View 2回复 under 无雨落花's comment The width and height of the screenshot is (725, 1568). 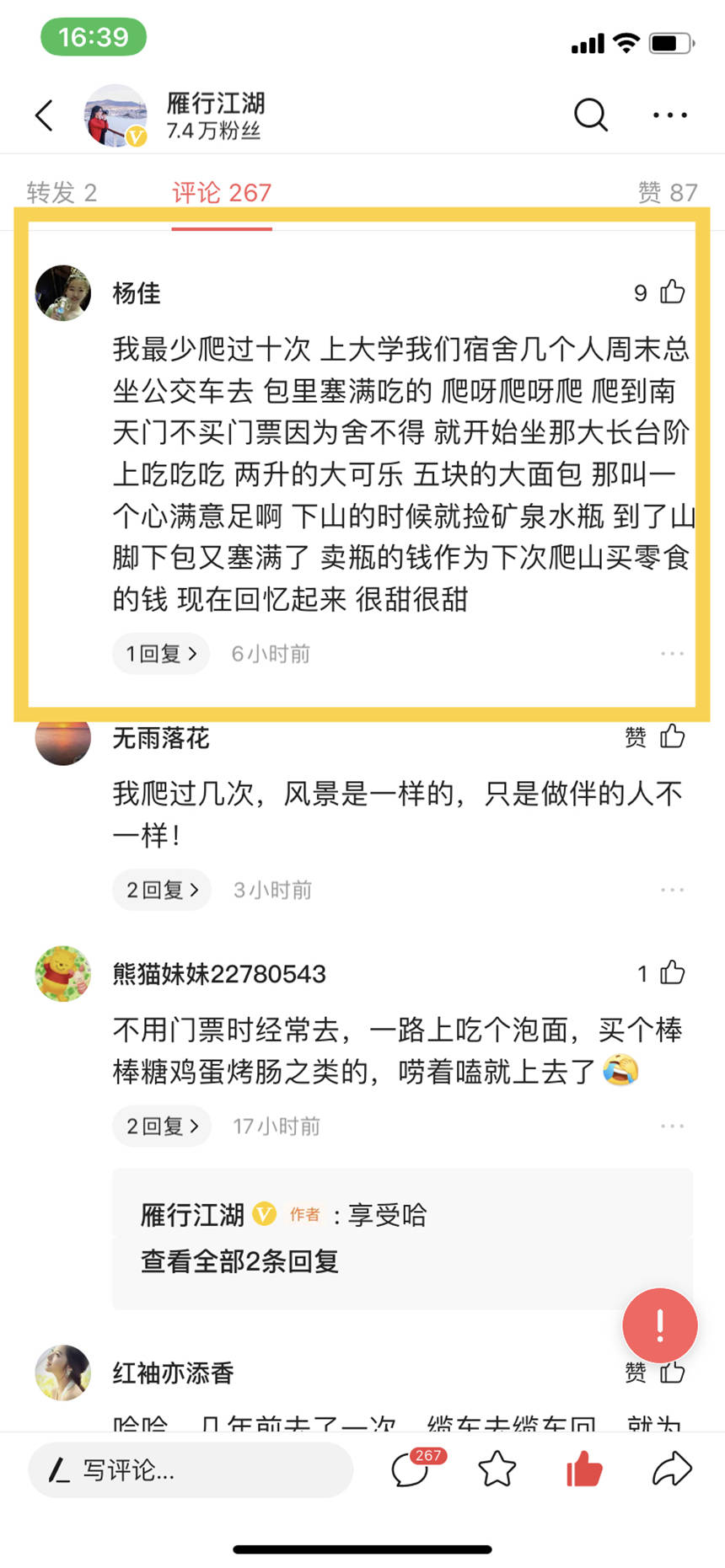[x=162, y=890]
